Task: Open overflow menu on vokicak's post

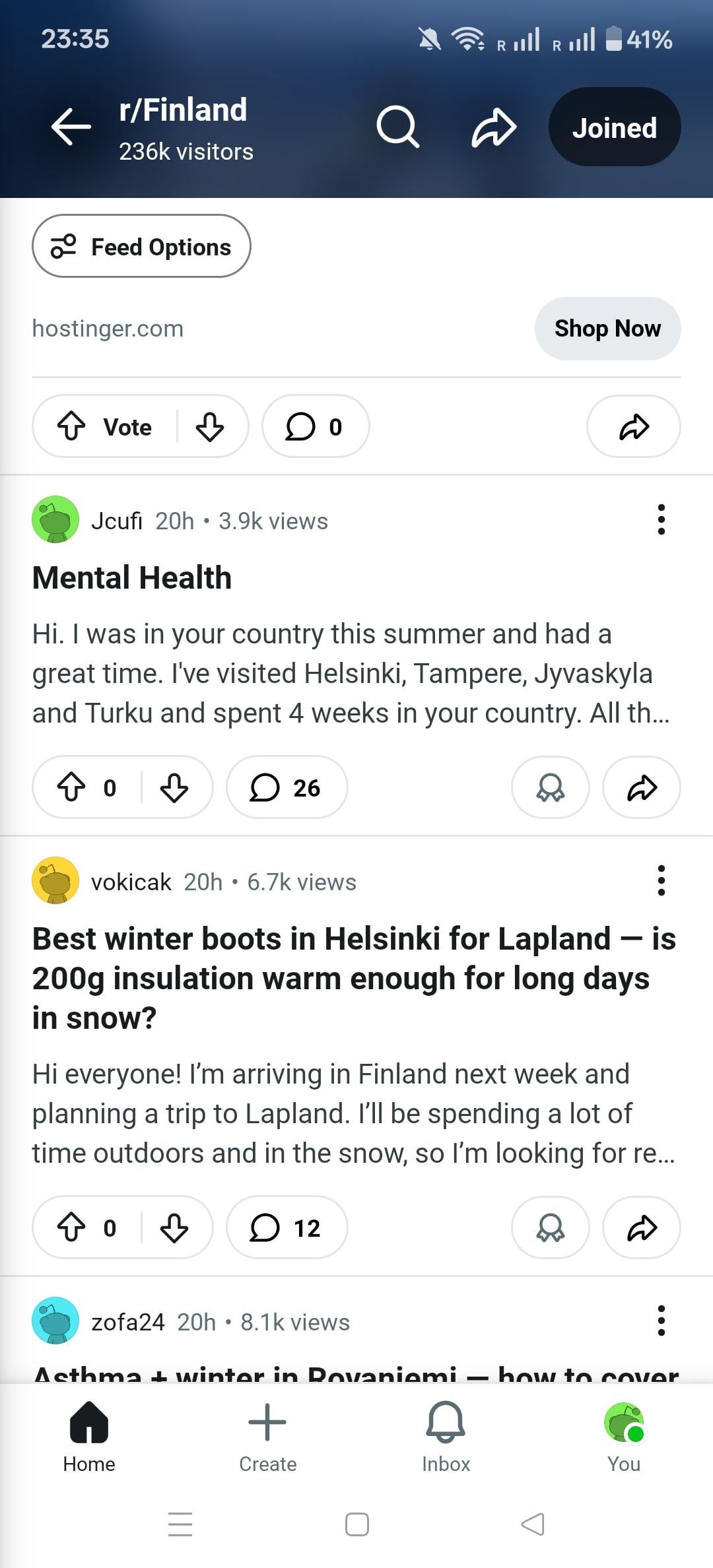Action: pos(661,881)
